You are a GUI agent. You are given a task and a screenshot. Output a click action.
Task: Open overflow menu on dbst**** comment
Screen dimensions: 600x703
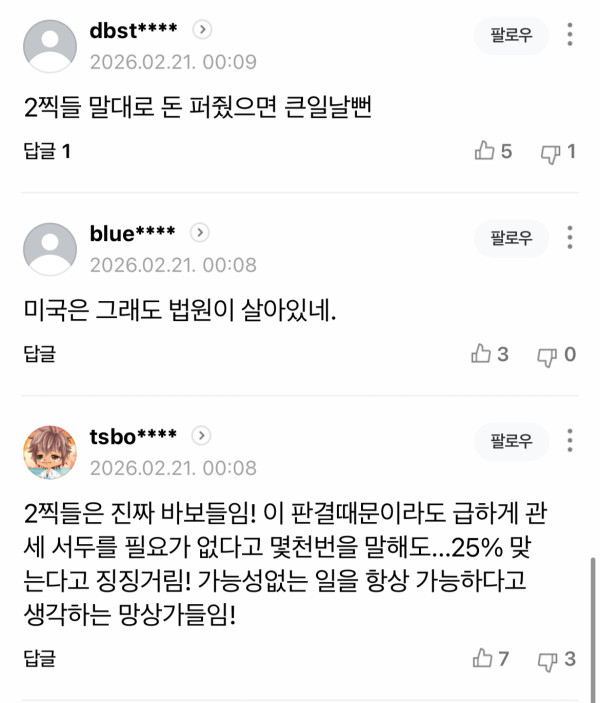[x=570, y=36]
